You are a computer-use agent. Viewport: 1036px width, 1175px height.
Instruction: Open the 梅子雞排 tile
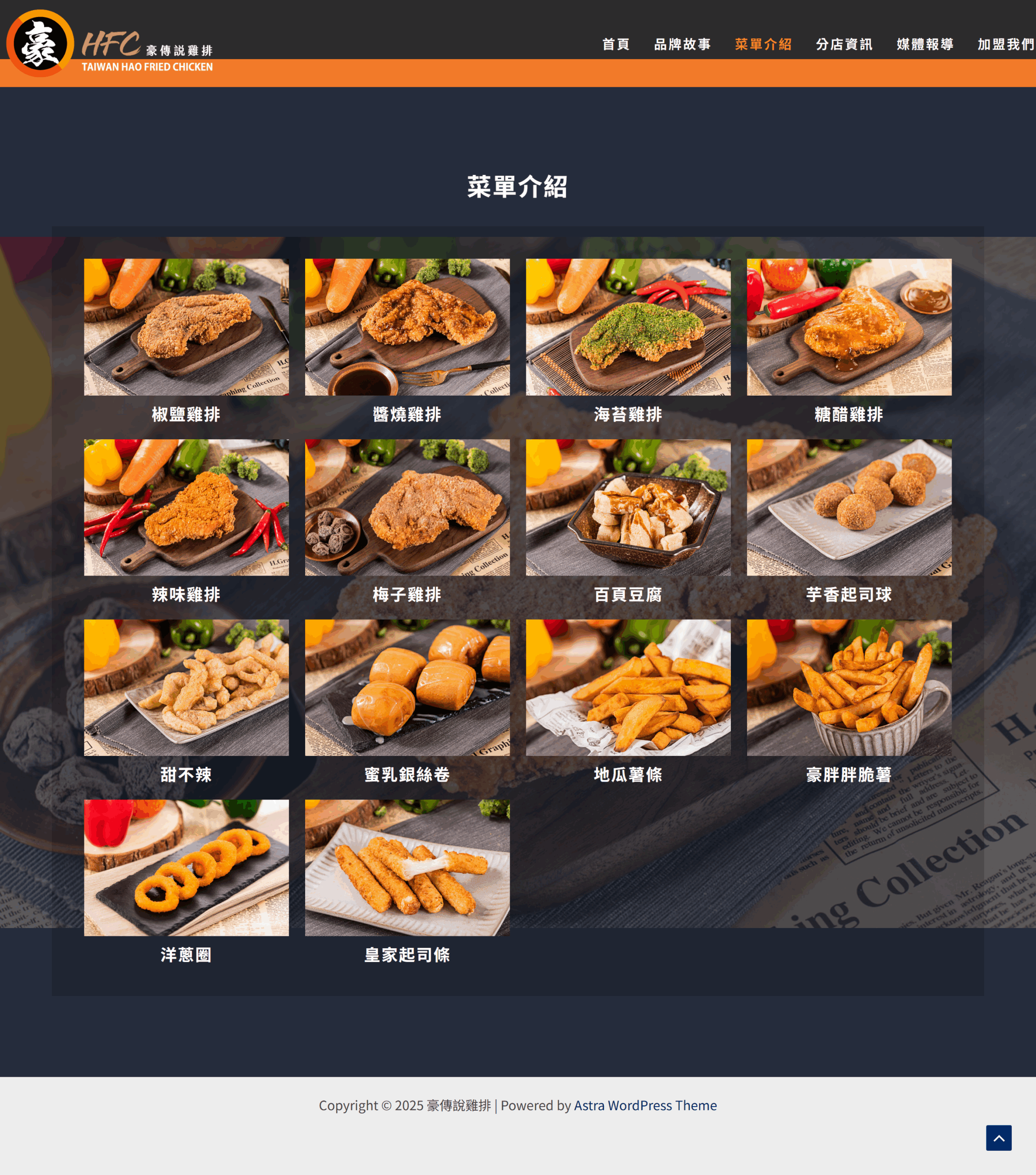click(x=407, y=507)
